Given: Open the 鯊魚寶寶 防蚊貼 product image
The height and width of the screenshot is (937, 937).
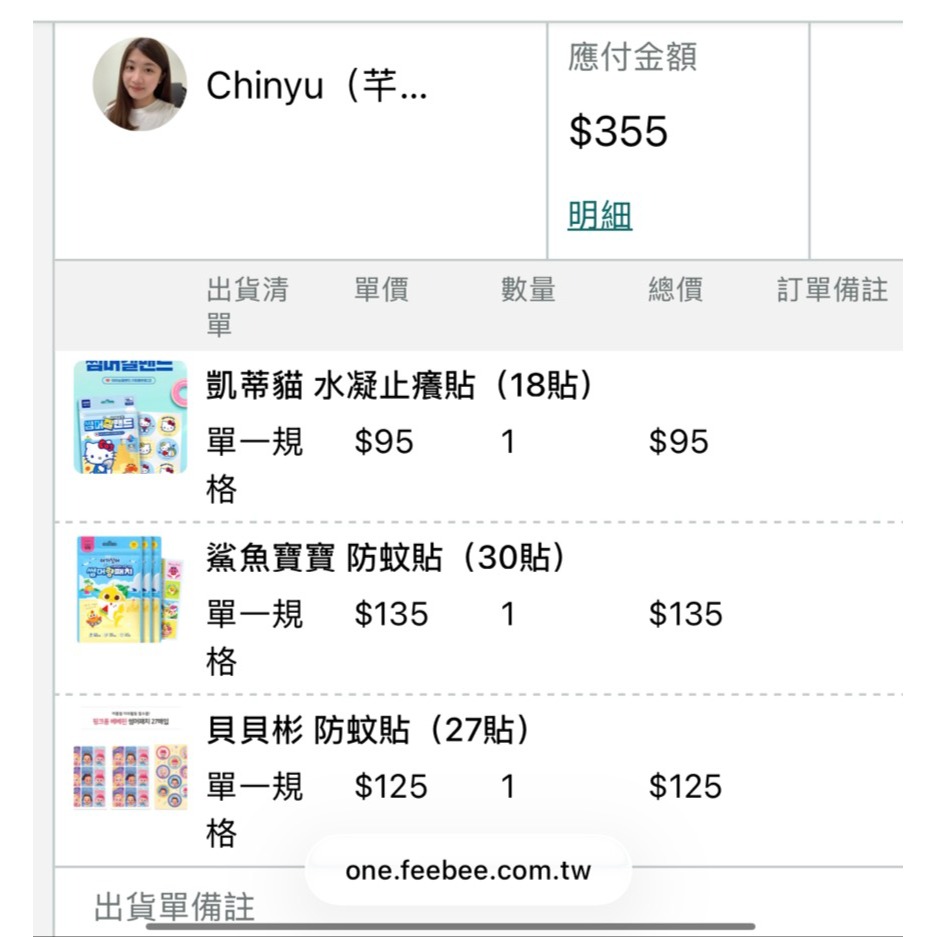Looking at the screenshot, I should click(x=130, y=589).
